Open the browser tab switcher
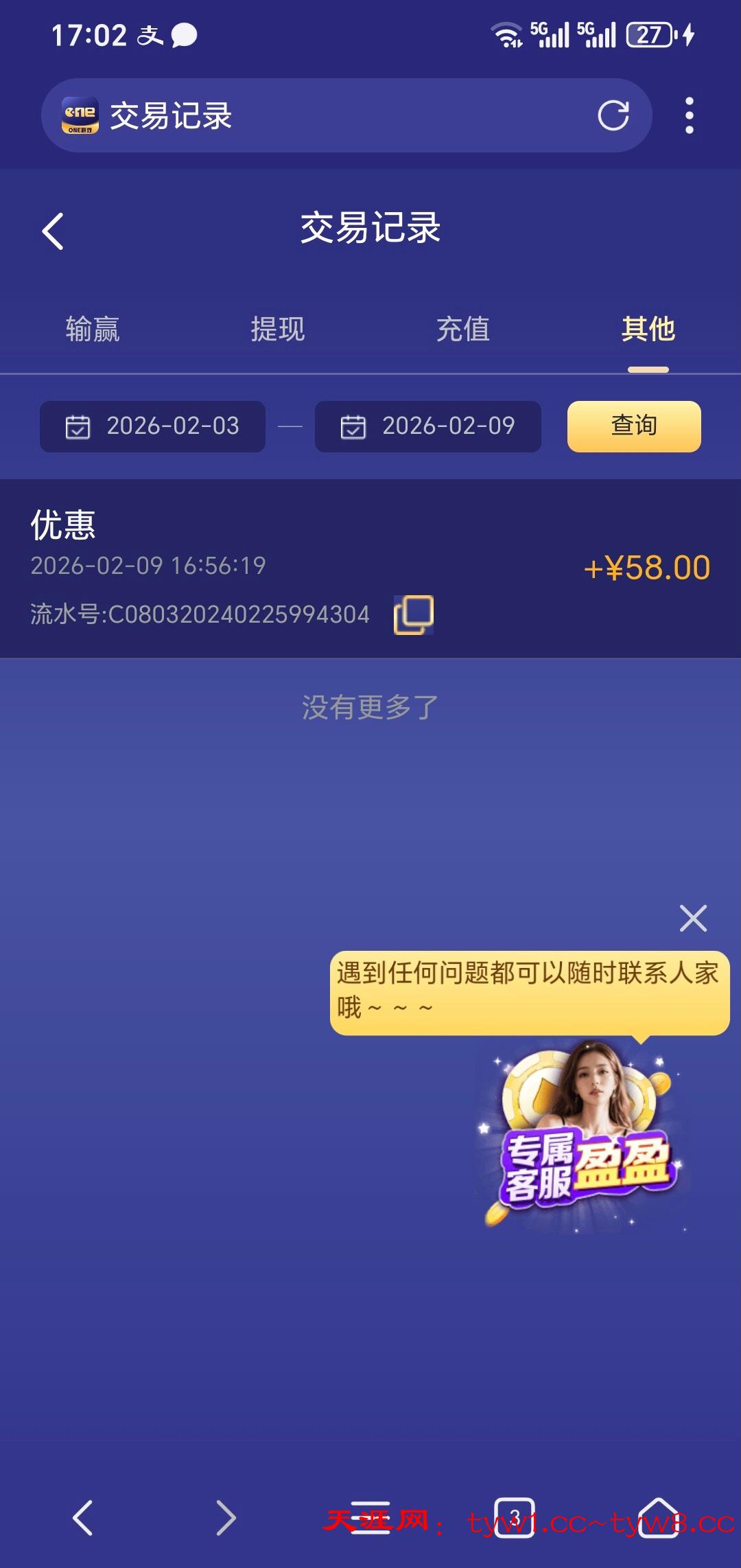The image size is (741, 1568). tap(515, 1517)
